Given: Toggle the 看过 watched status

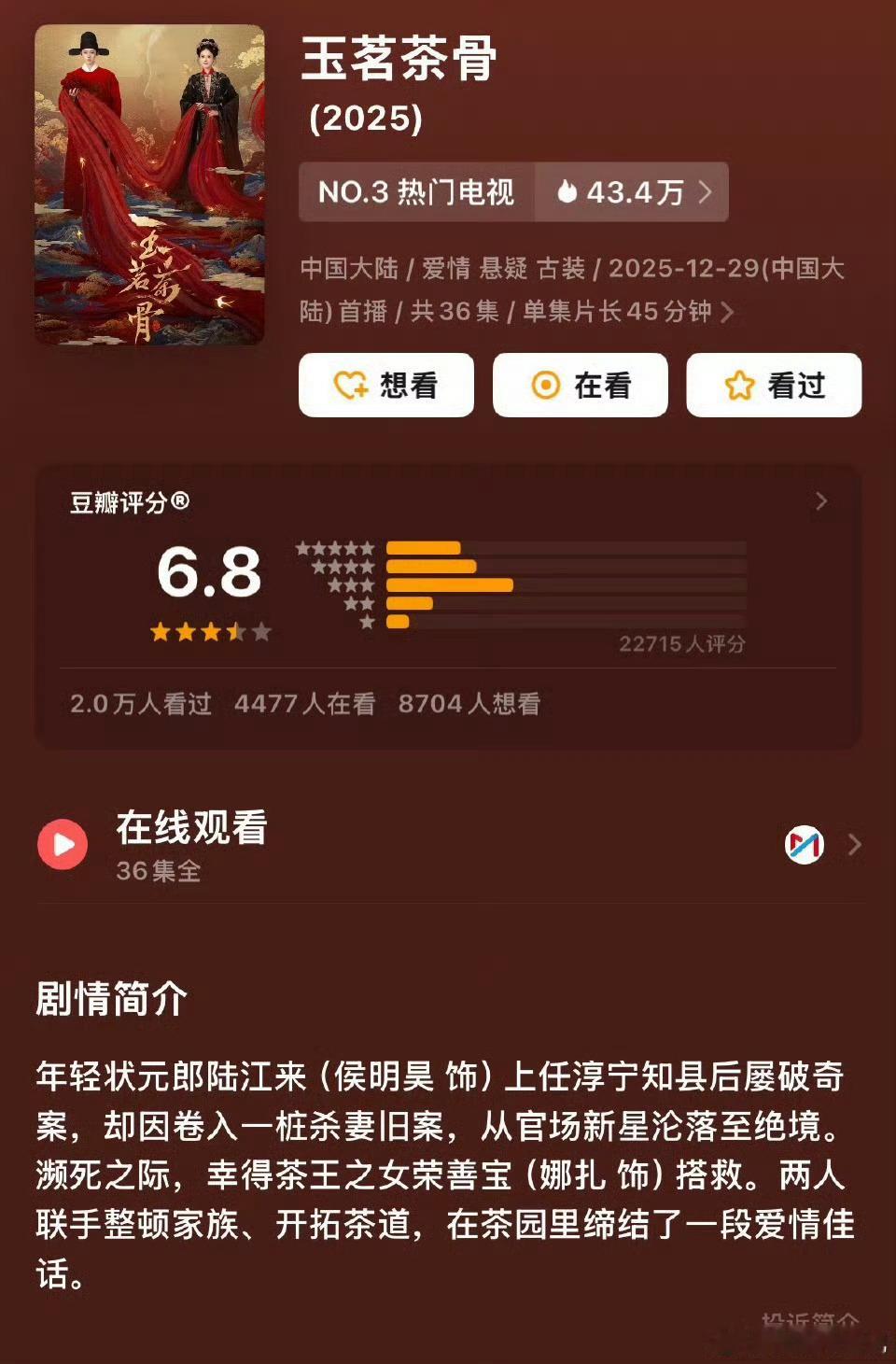Looking at the screenshot, I should [x=772, y=384].
